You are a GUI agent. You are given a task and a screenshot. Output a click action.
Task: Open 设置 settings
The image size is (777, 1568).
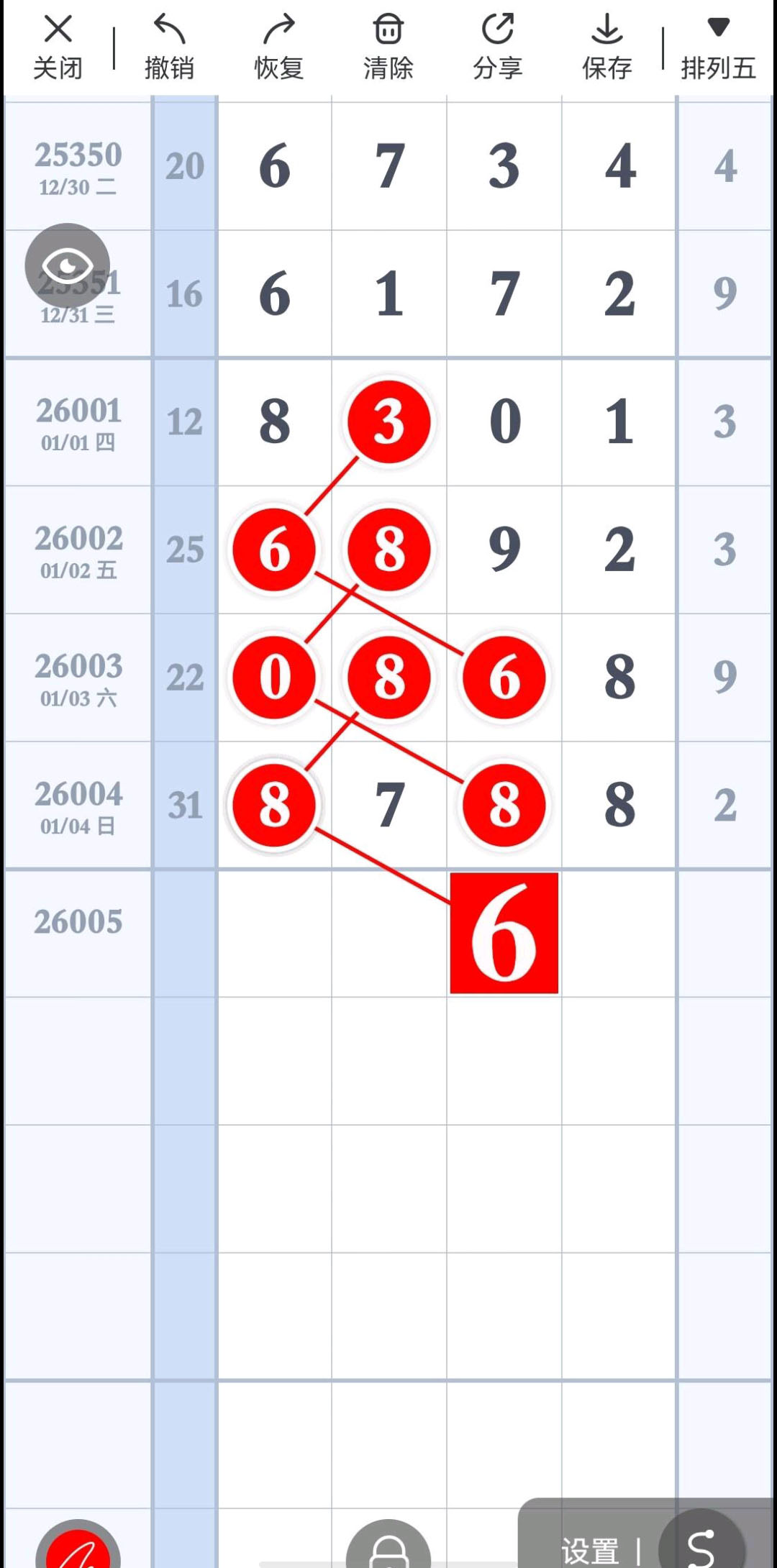click(590, 1550)
